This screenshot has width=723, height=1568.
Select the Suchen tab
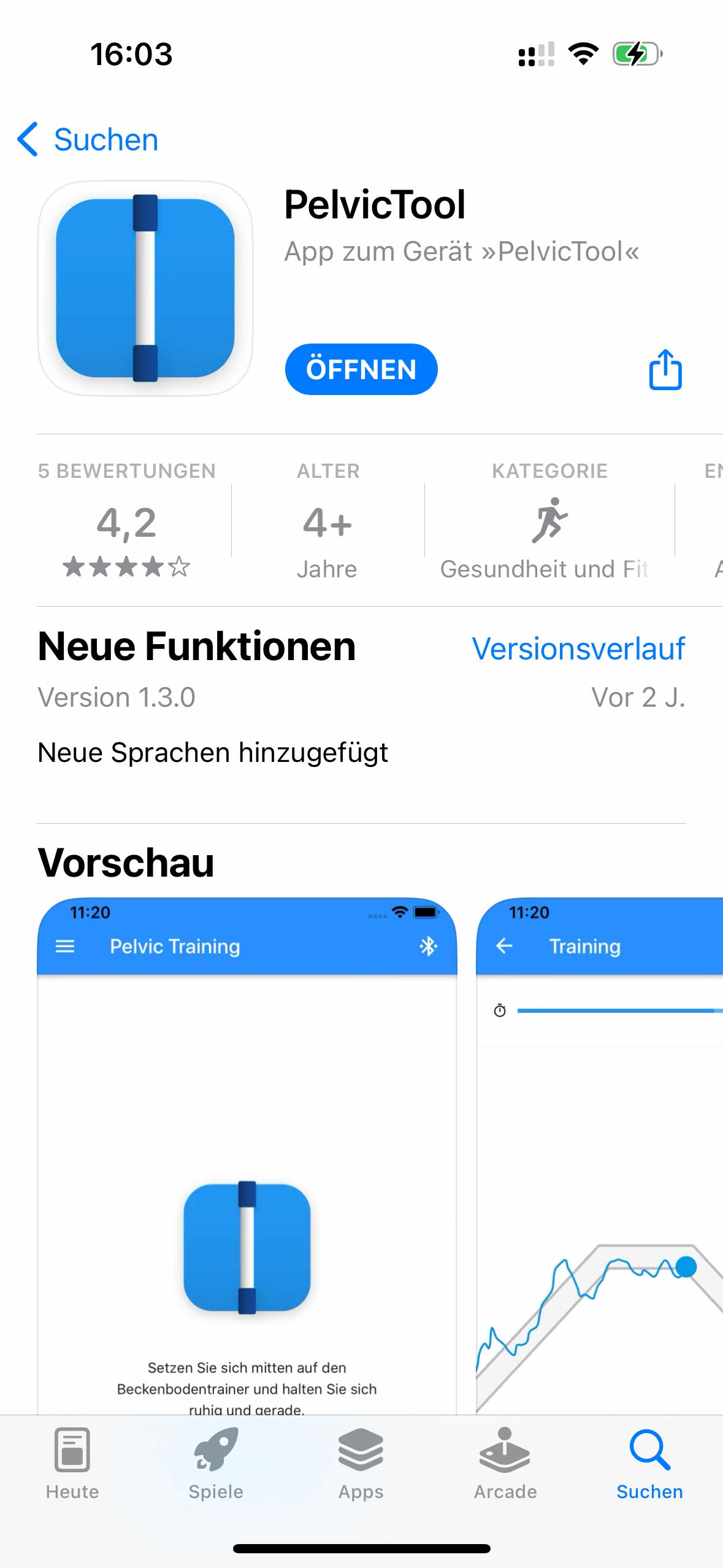tap(649, 1463)
